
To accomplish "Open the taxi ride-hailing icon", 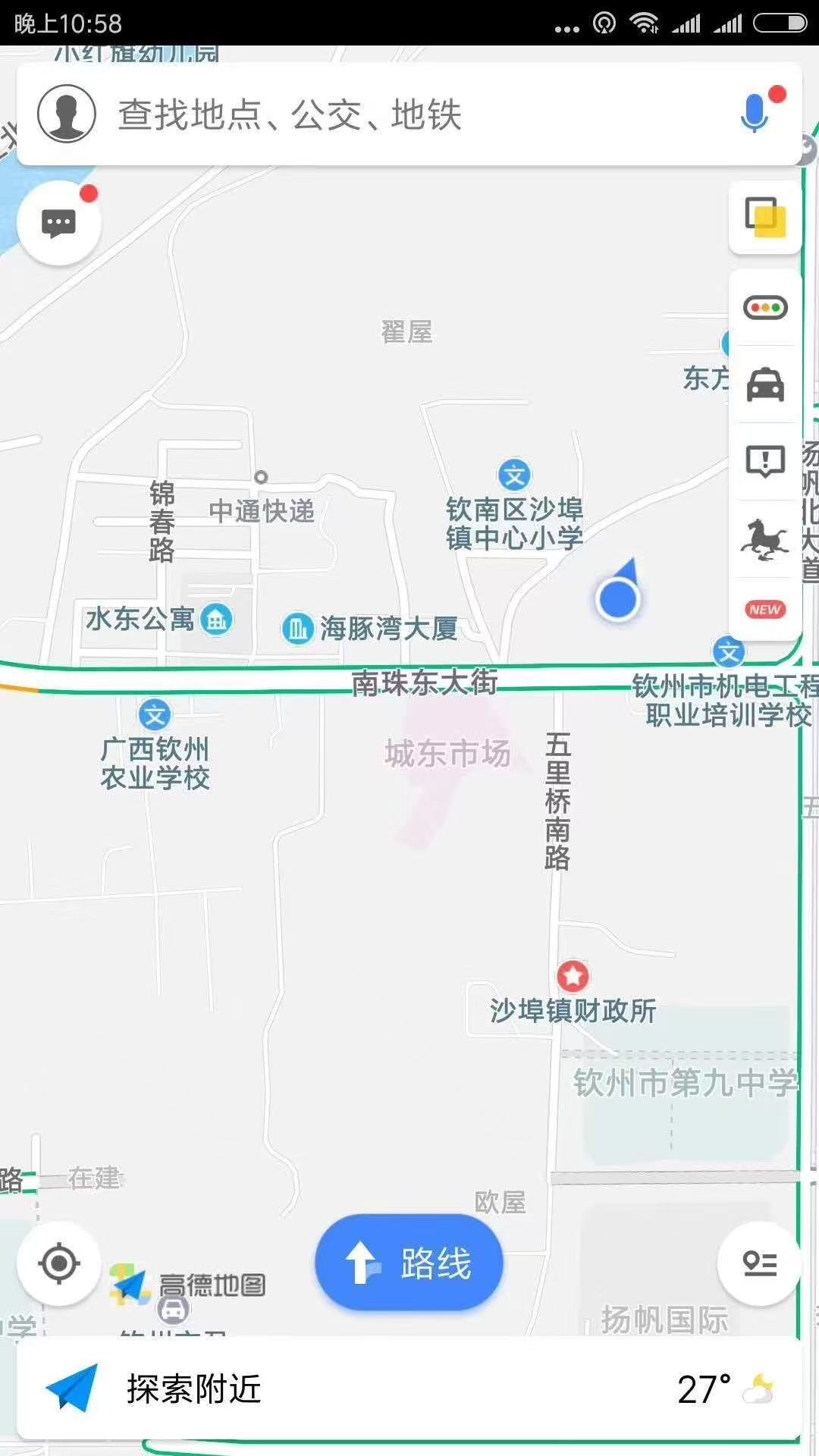I will tap(765, 385).
